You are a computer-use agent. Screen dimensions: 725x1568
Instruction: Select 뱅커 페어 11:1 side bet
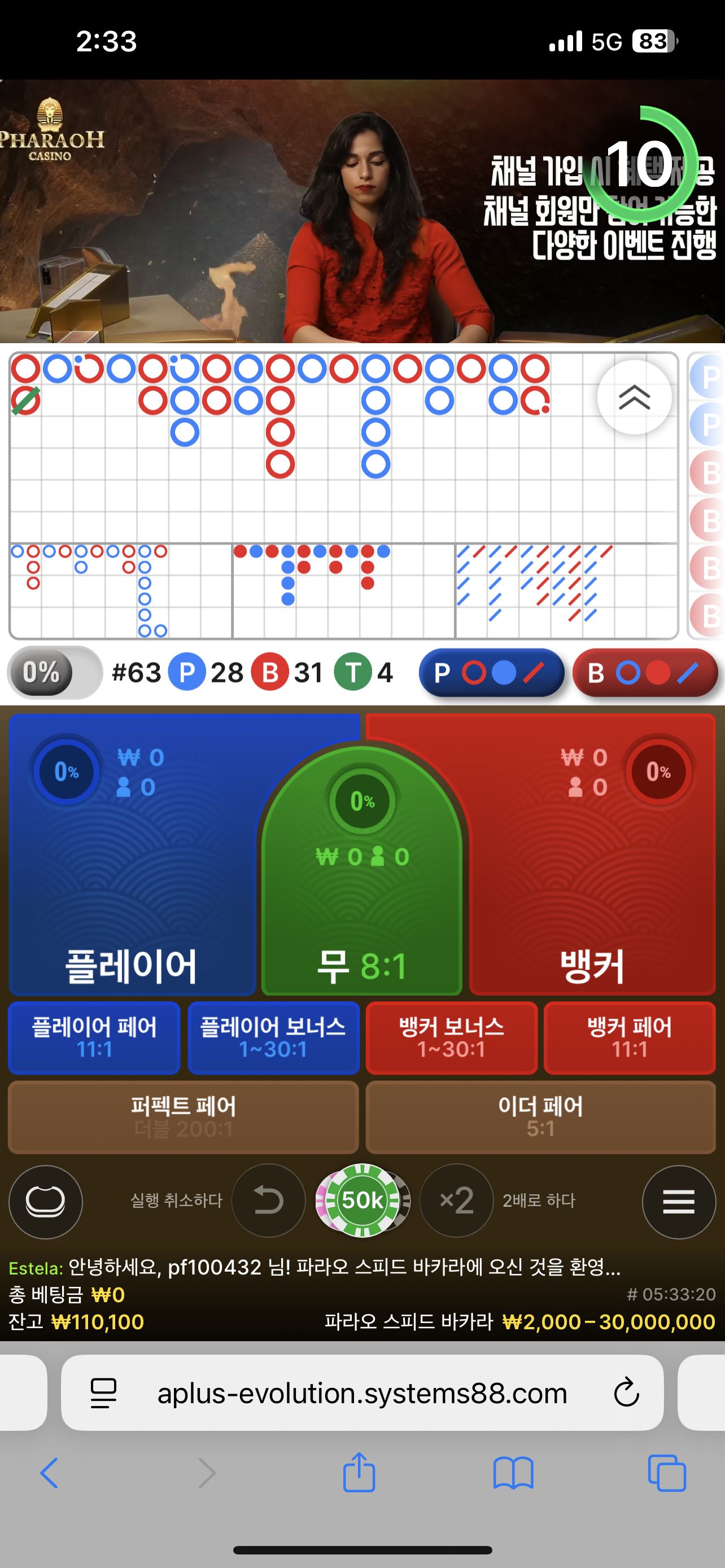(x=630, y=1037)
